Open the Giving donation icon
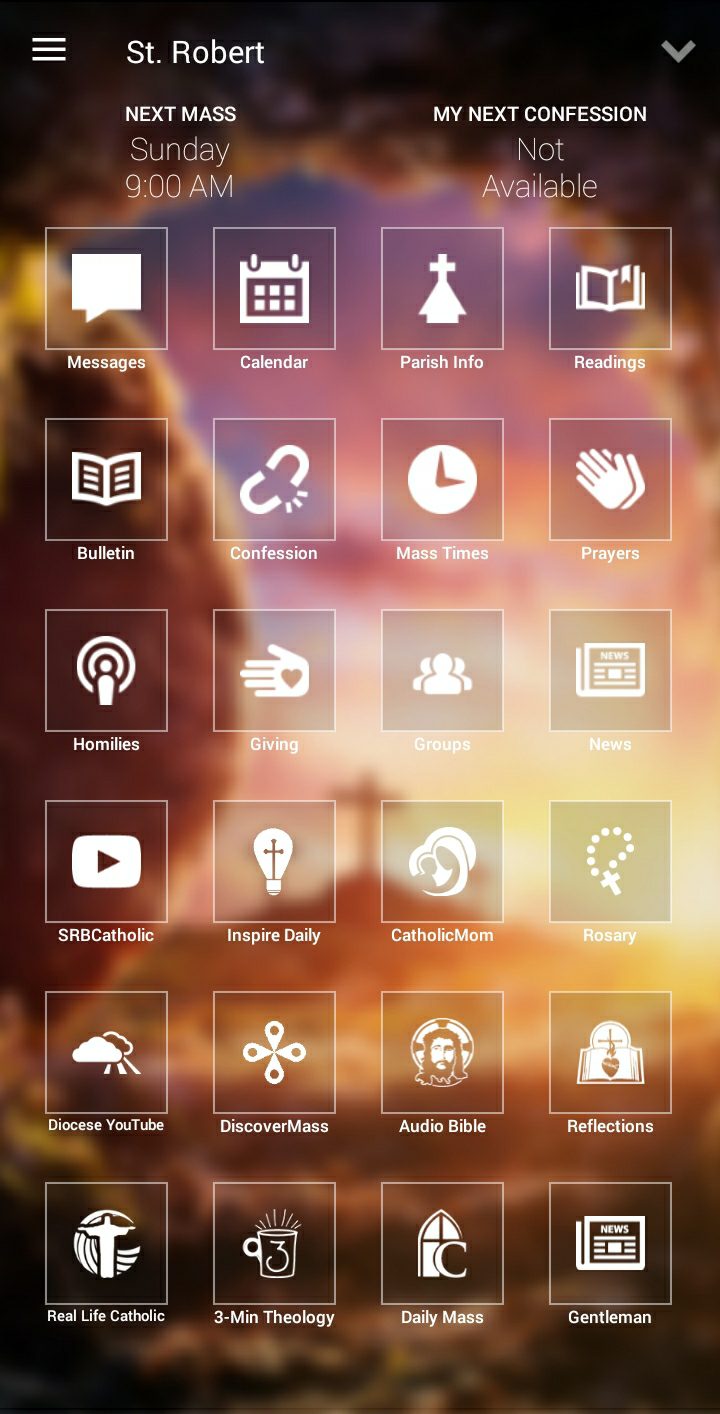Image resolution: width=720 pixels, height=1414 pixels. [x=274, y=670]
